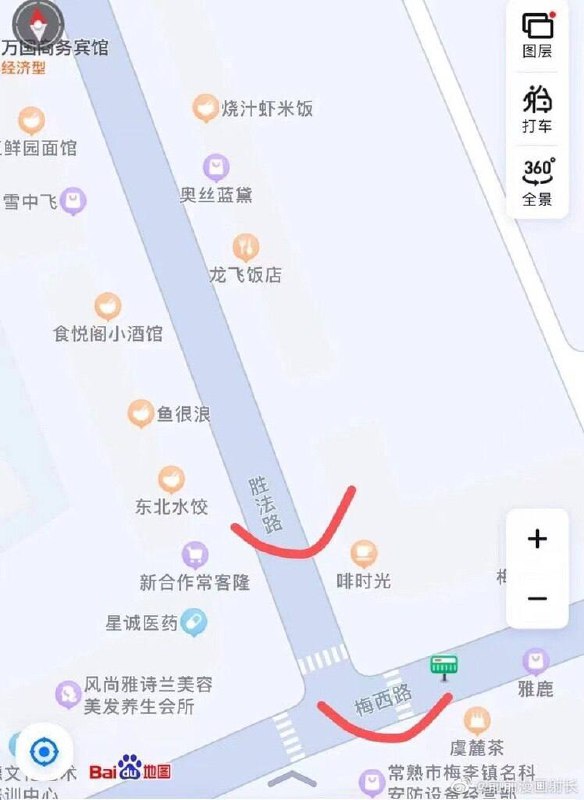Select the 烧汁虾米饭 place marker

(206, 108)
